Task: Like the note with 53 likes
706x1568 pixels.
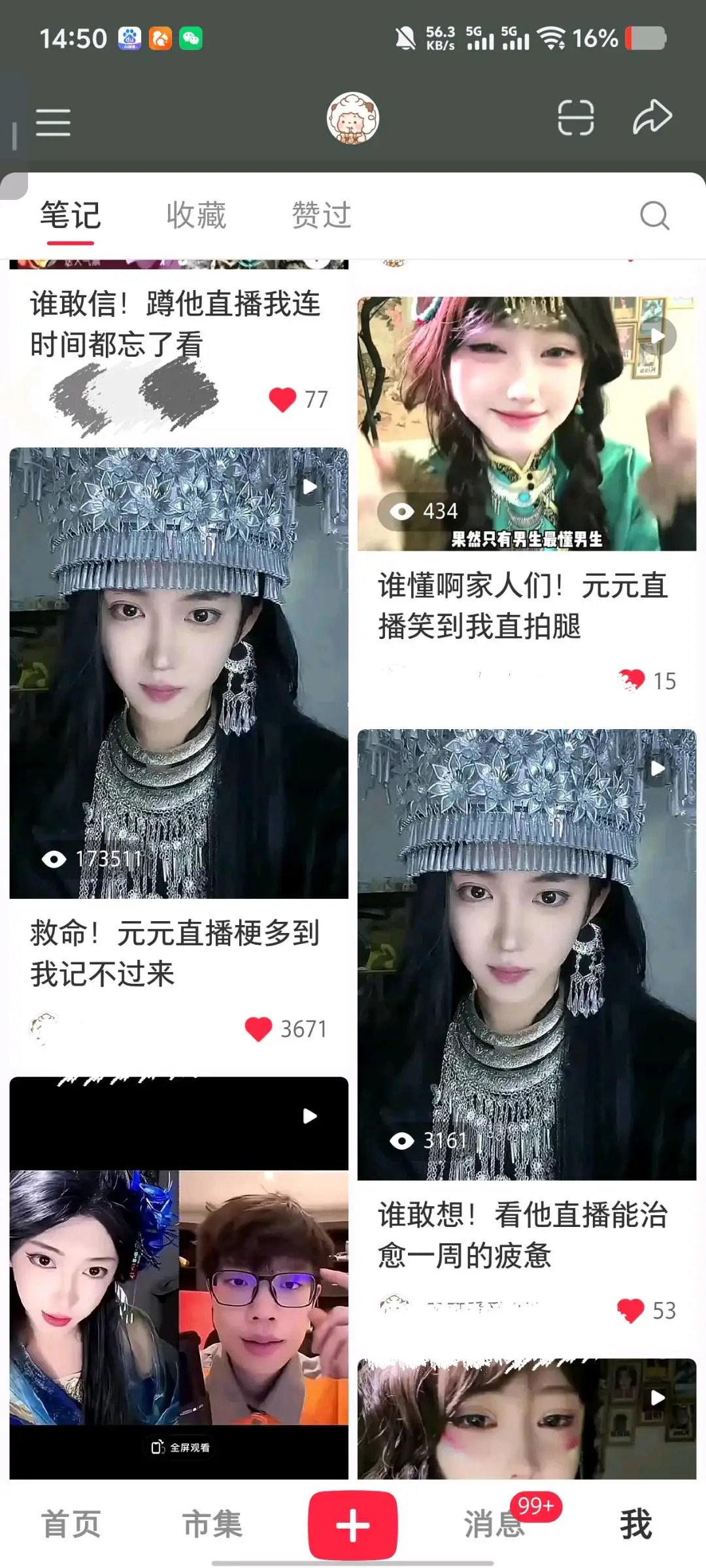Action: (631, 1311)
